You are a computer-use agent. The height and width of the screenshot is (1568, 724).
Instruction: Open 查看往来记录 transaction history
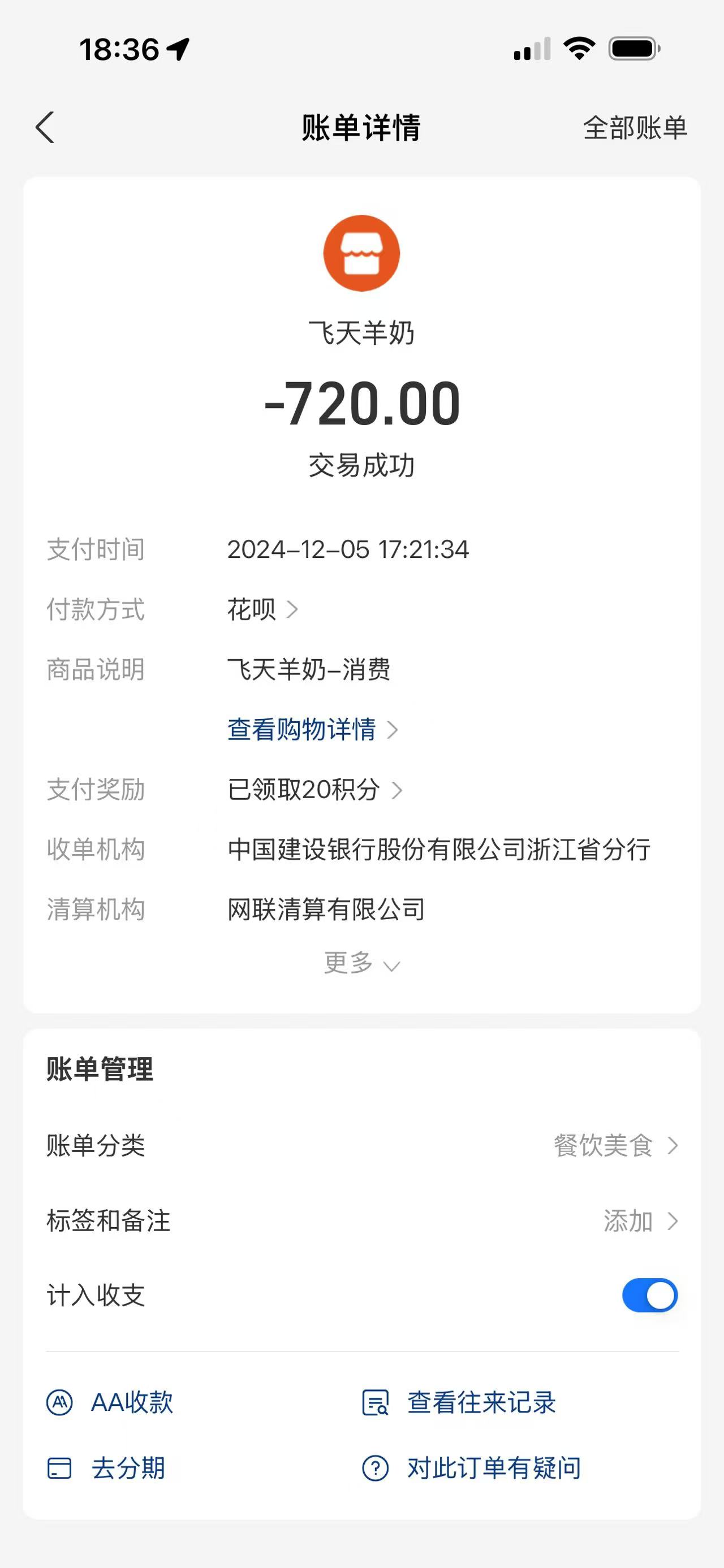tap(460, 1402)
